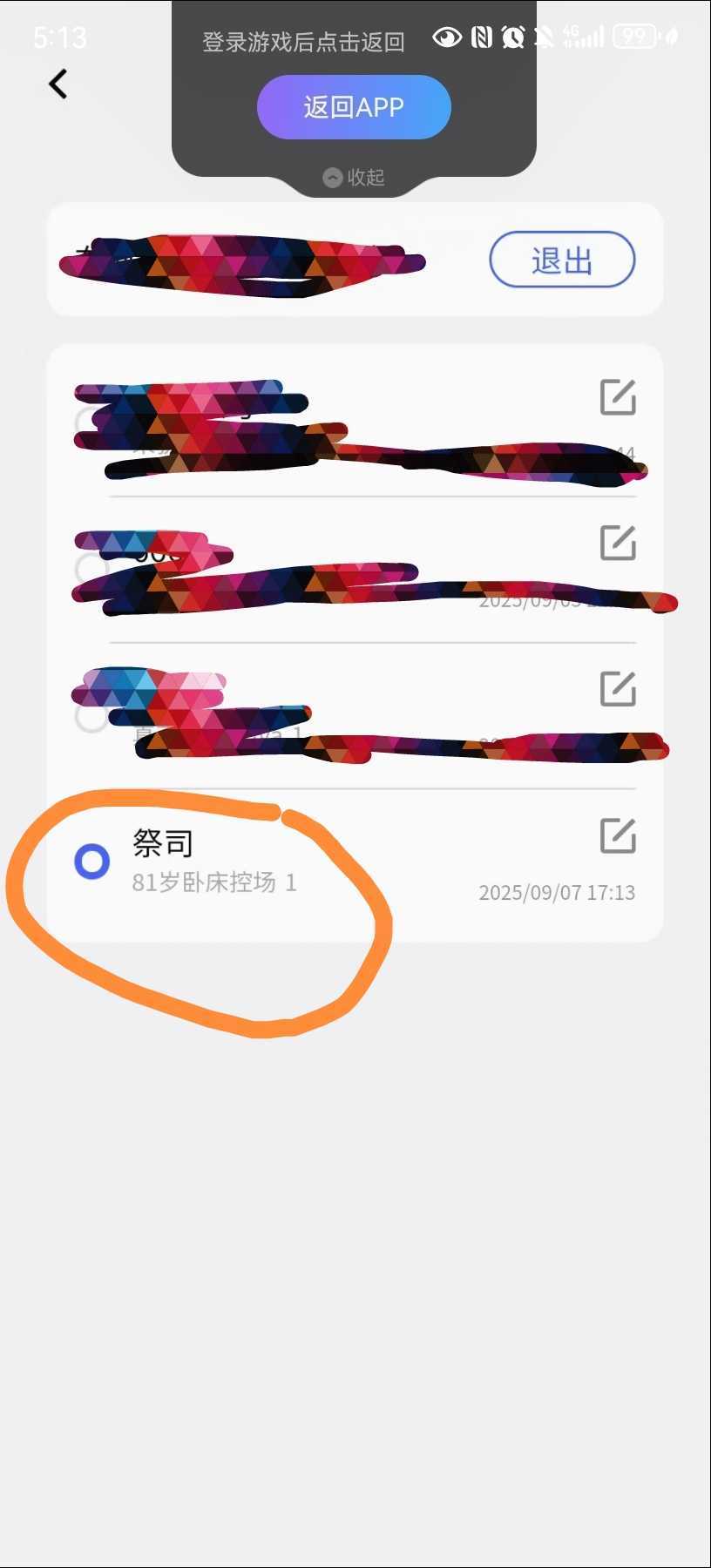Log out with the 退出 button
Image resolution: width=711 pixels, height=1568 pixels.
(x=562, y=260)
